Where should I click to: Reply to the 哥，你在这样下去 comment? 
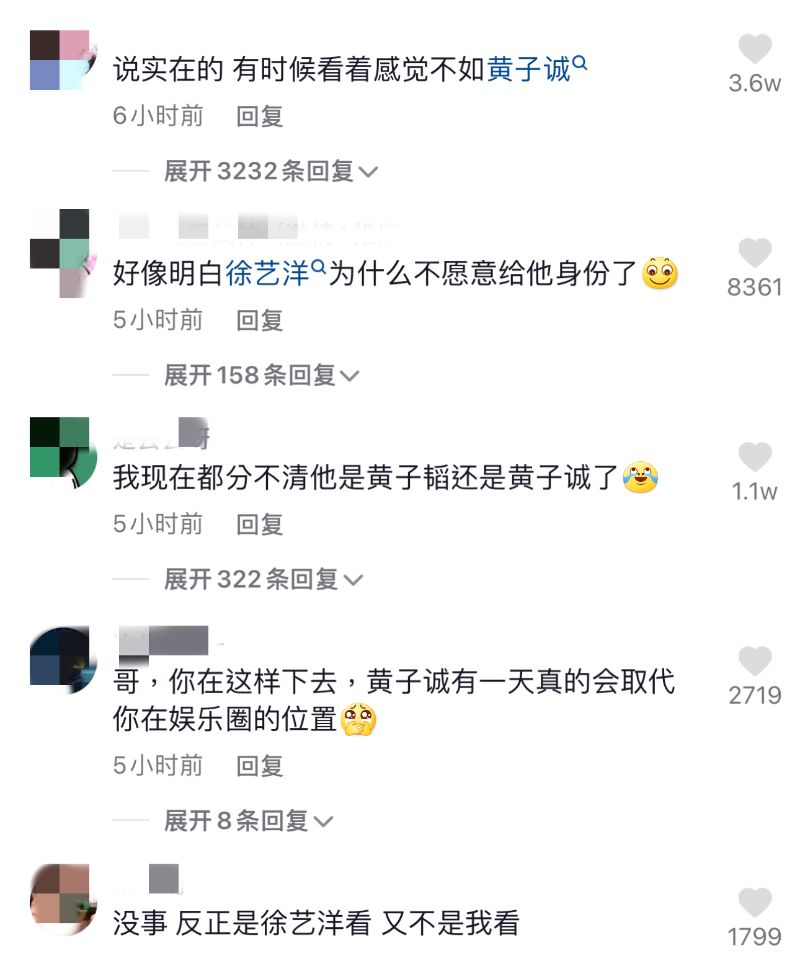tap(260, 767)
